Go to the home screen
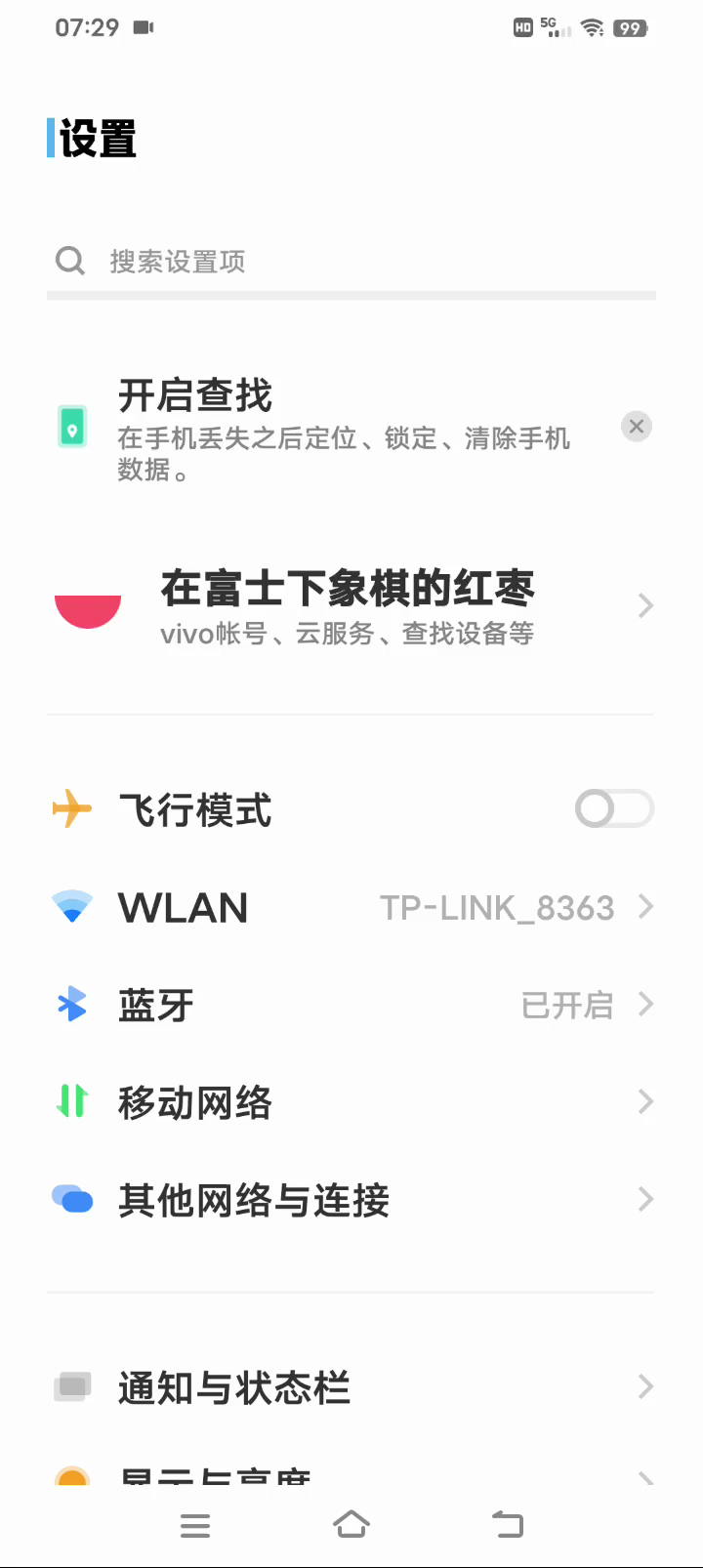Screen dimensions: 703x1568 [x=351, y=1524]
